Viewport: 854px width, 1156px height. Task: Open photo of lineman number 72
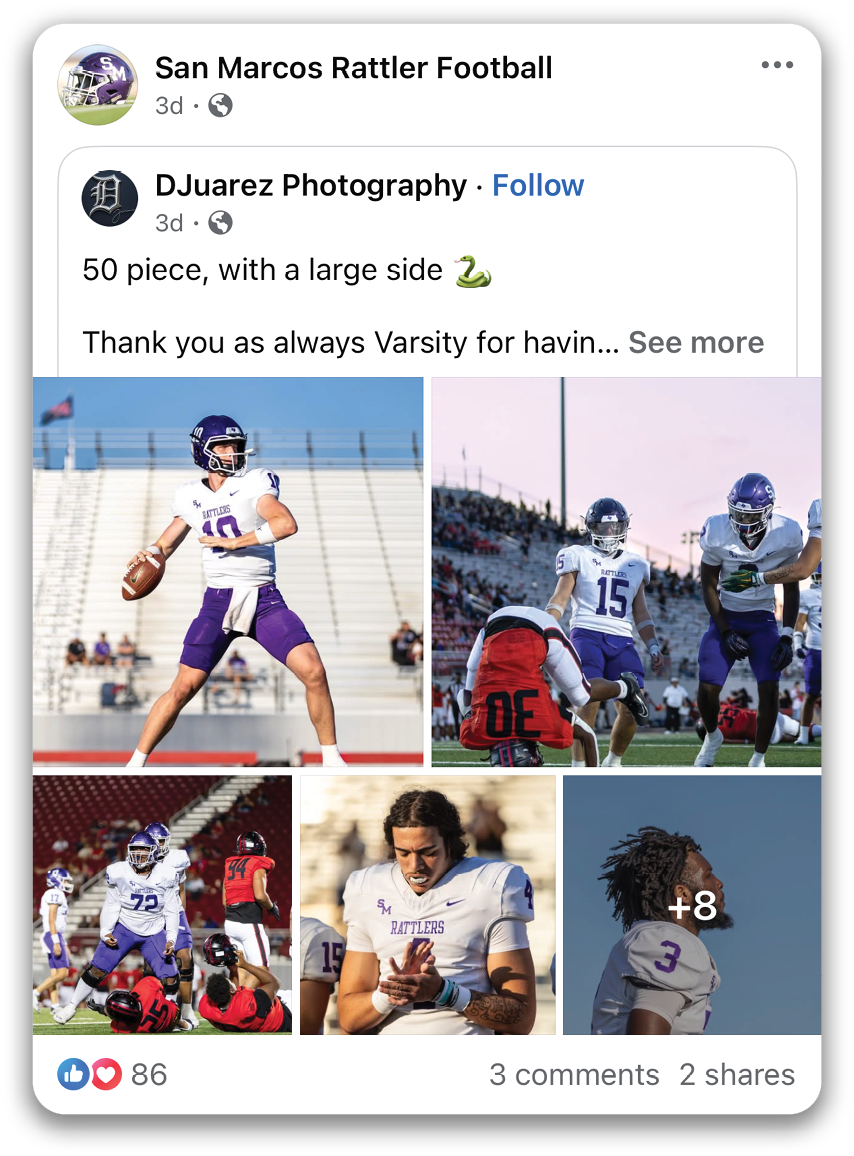click(x=162, y=904)
